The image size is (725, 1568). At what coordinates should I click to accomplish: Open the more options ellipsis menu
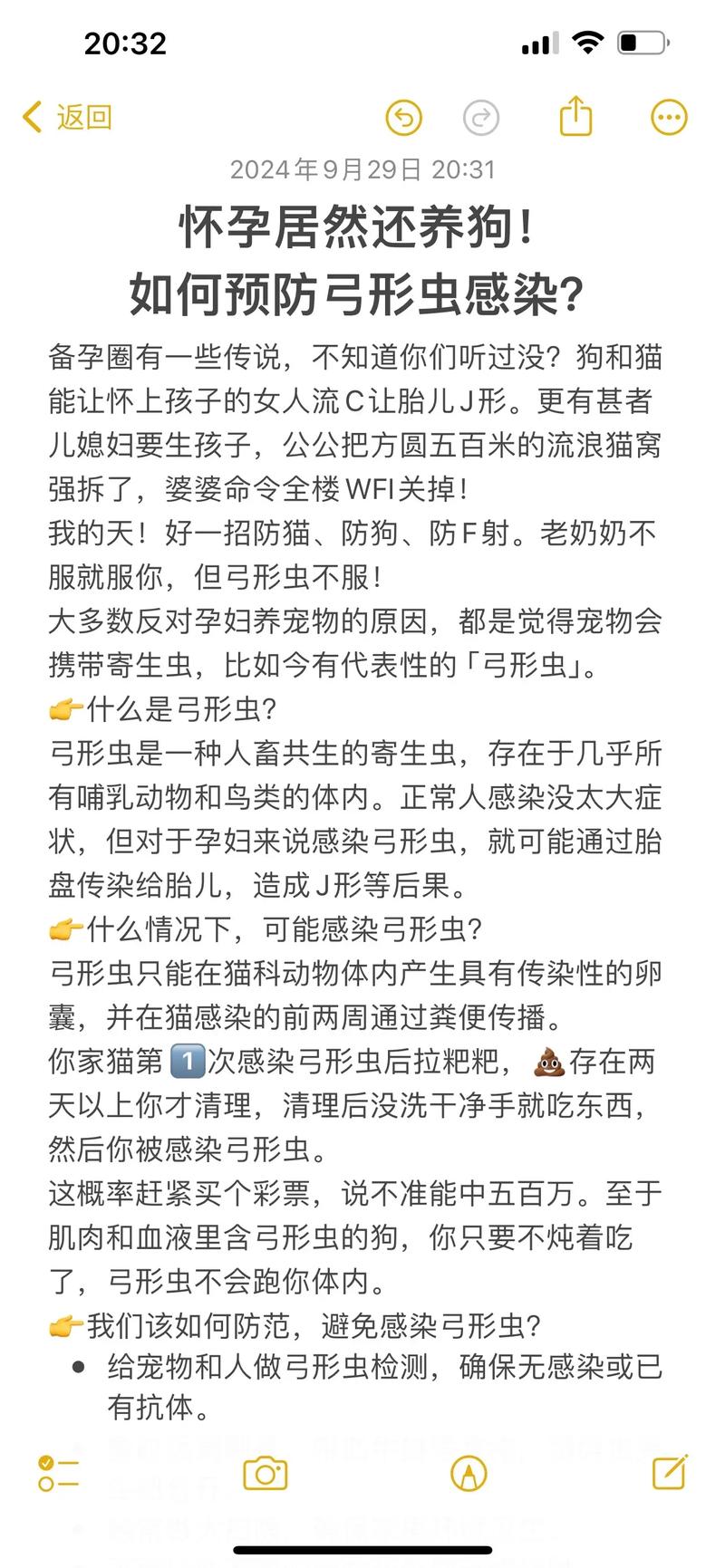[x=668, y=118]
